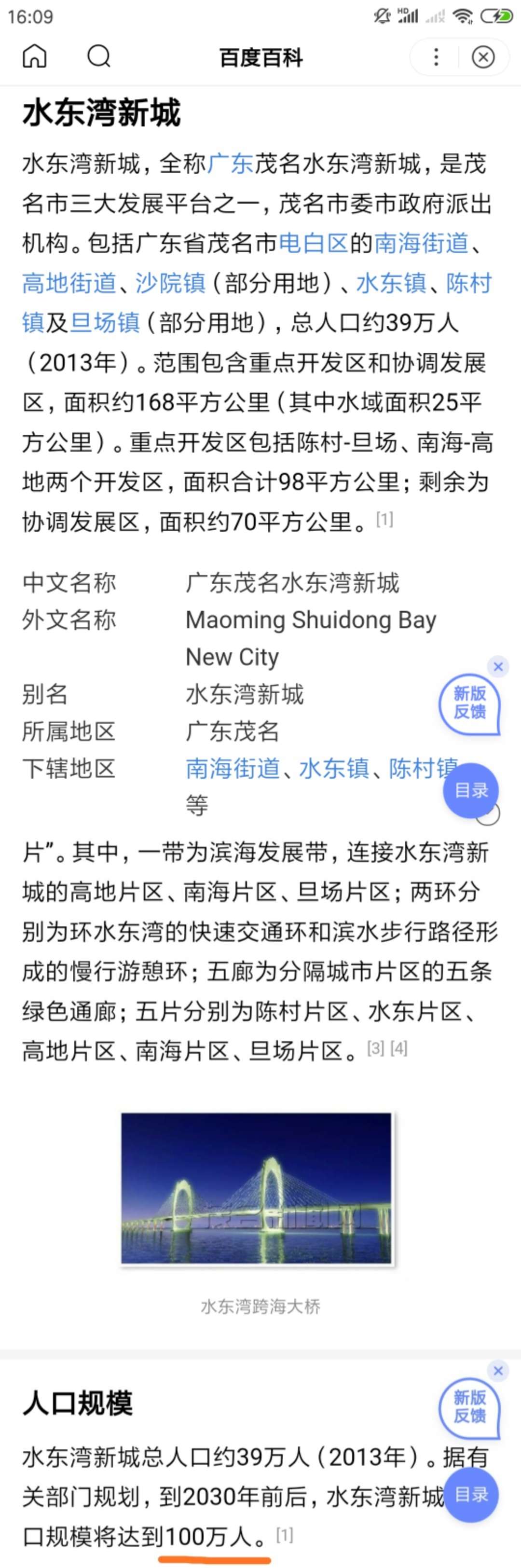Viewport: 521px width, 1568px height.
Task: Follow the 电白区 link
Action: [313, 244]
